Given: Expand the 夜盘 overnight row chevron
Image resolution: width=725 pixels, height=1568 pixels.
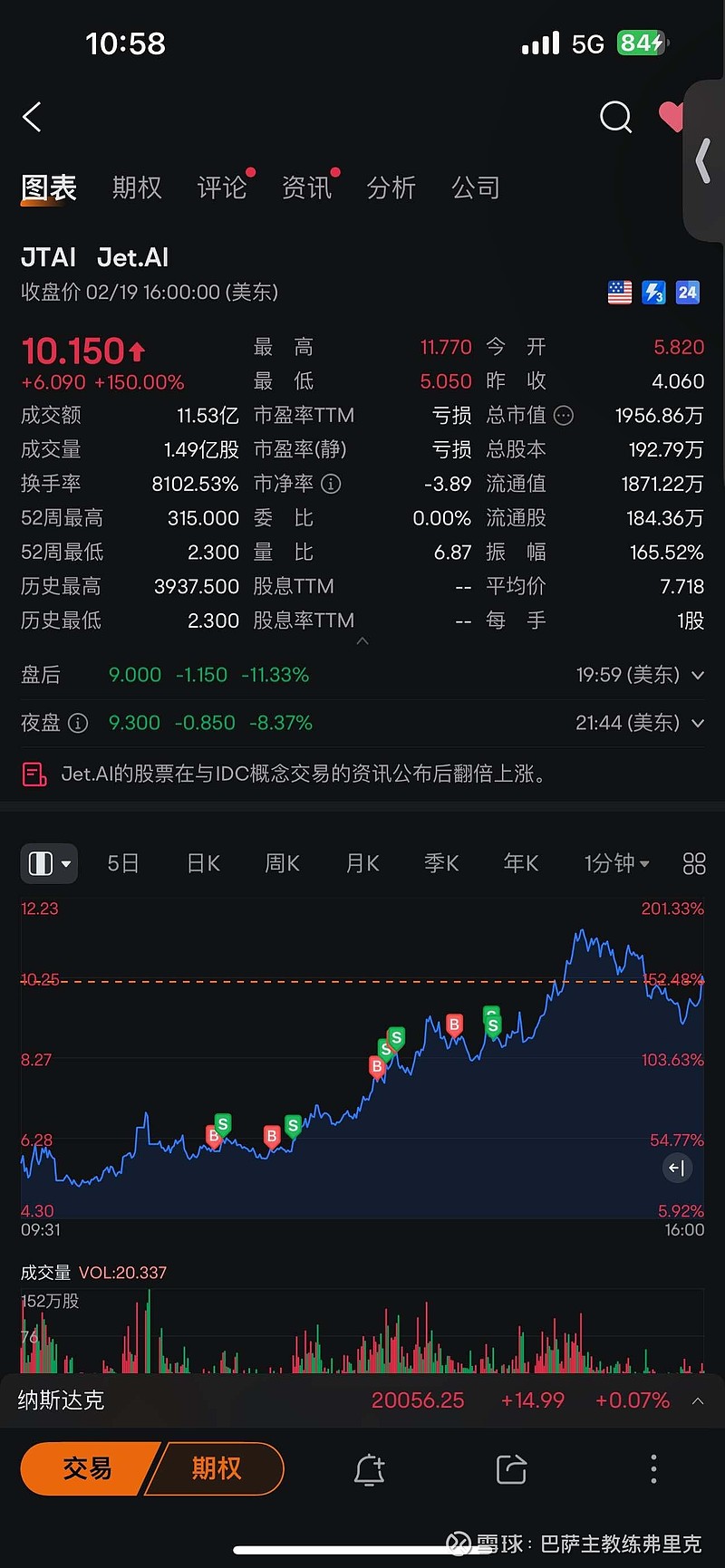Looking at the screenshot, I should pyautogui.click(x=698, y=723).
